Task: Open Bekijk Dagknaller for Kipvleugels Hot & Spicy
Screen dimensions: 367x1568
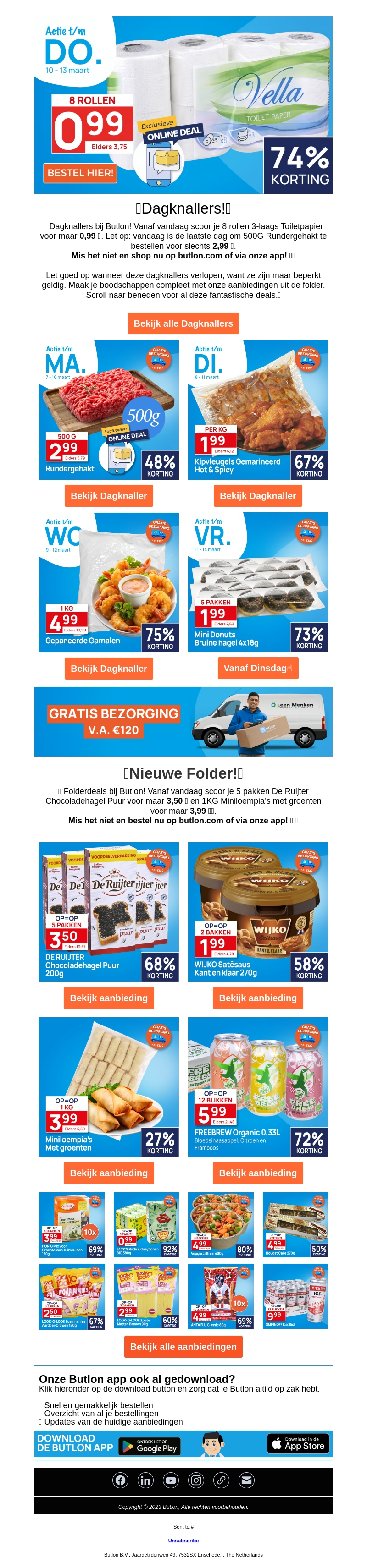Action: (x=257, y=495)
